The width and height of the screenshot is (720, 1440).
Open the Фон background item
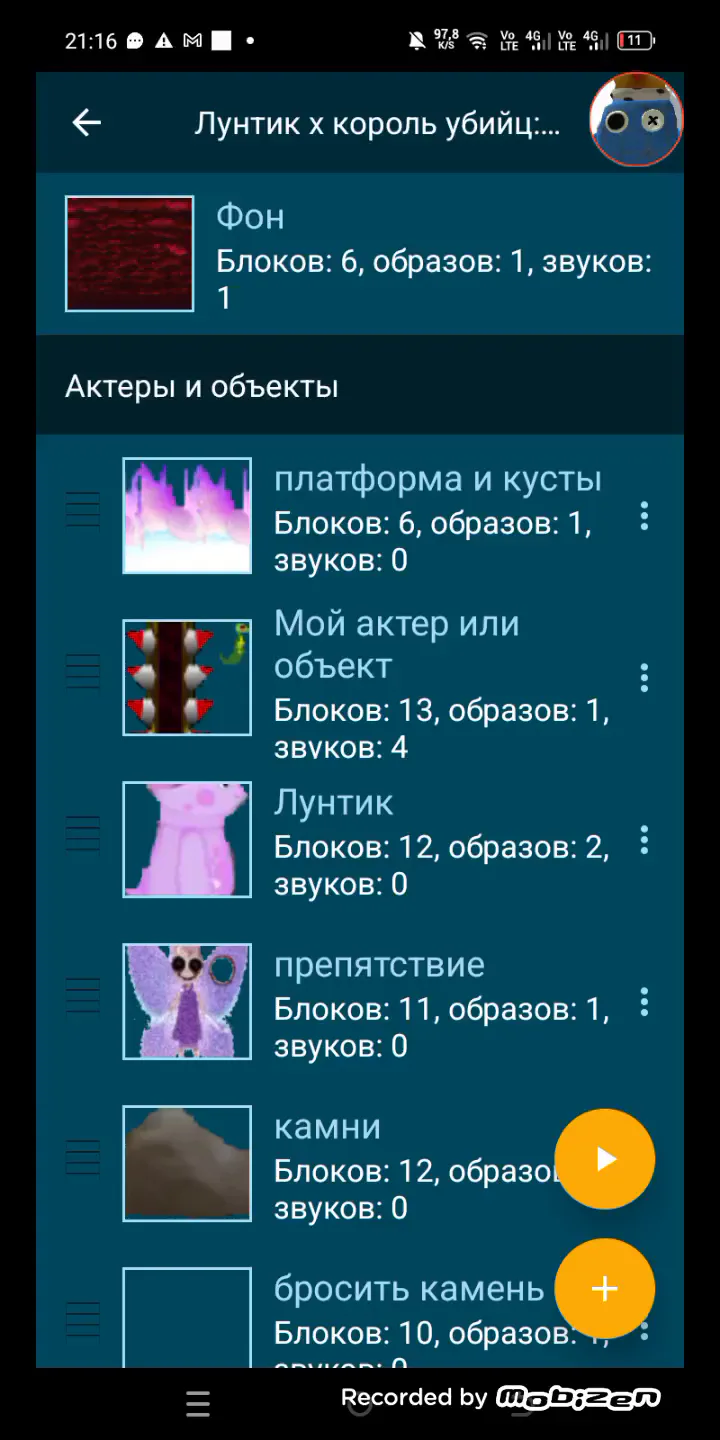(x=360, y=254)
